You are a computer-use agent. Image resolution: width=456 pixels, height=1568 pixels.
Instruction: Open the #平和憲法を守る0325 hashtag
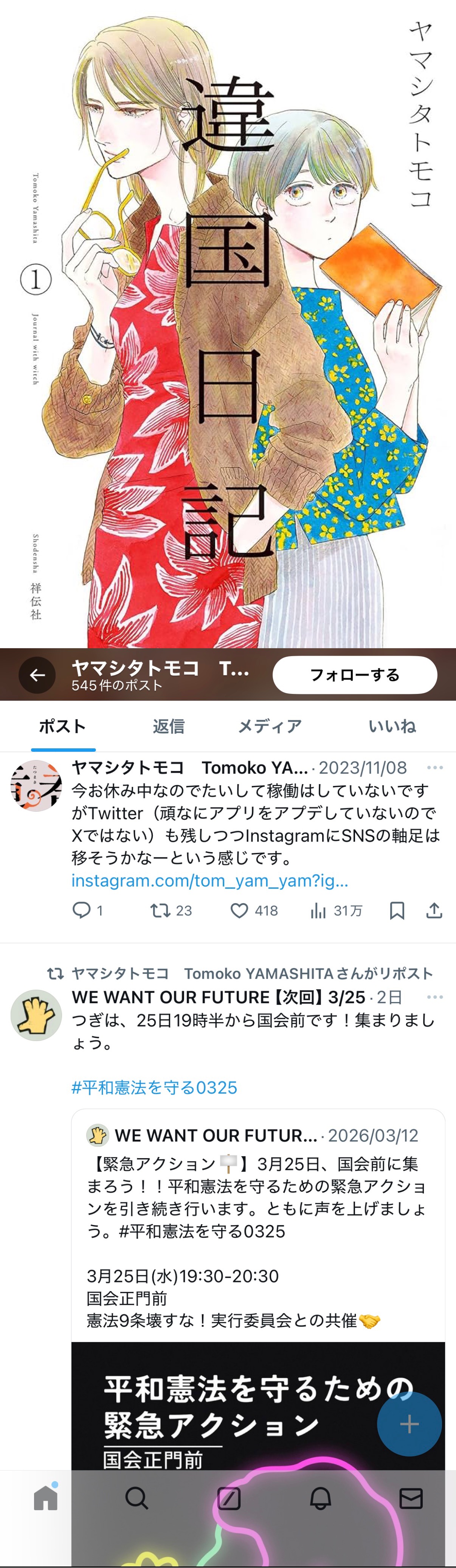click(x=154, y=1087)
